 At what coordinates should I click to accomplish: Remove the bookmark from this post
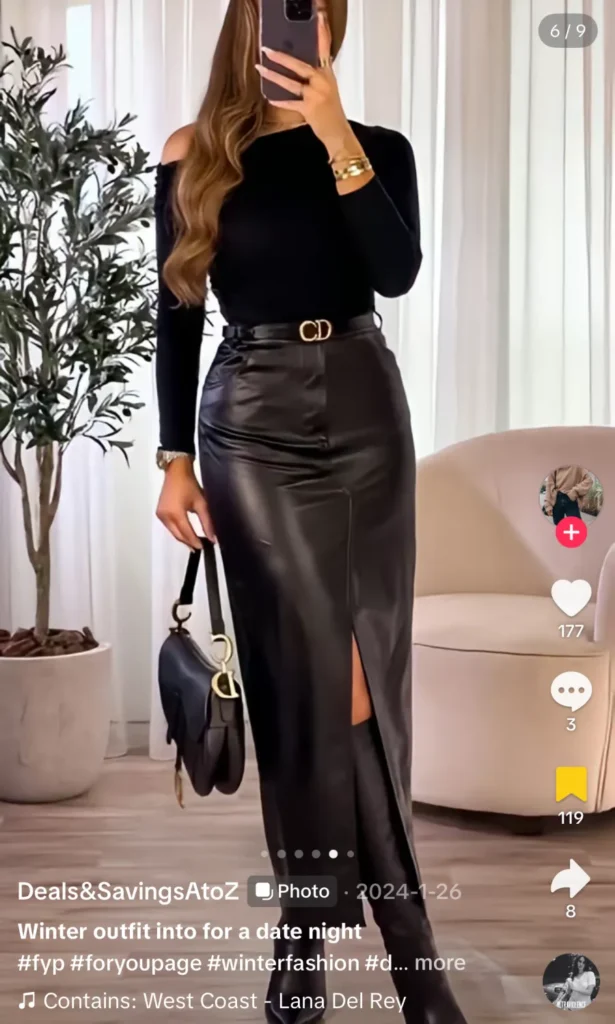[571, 784]
